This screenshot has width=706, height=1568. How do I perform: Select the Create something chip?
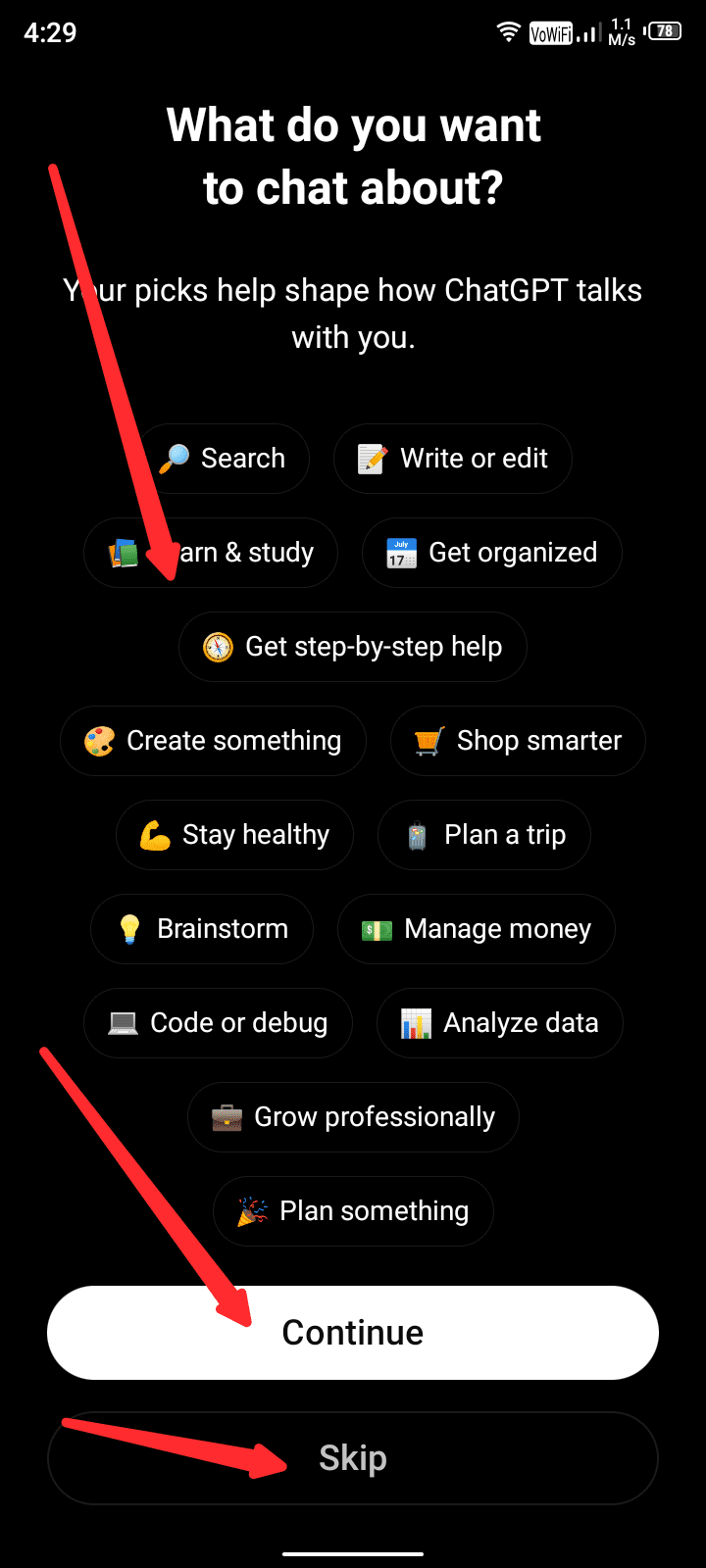(x=213, y=741)
